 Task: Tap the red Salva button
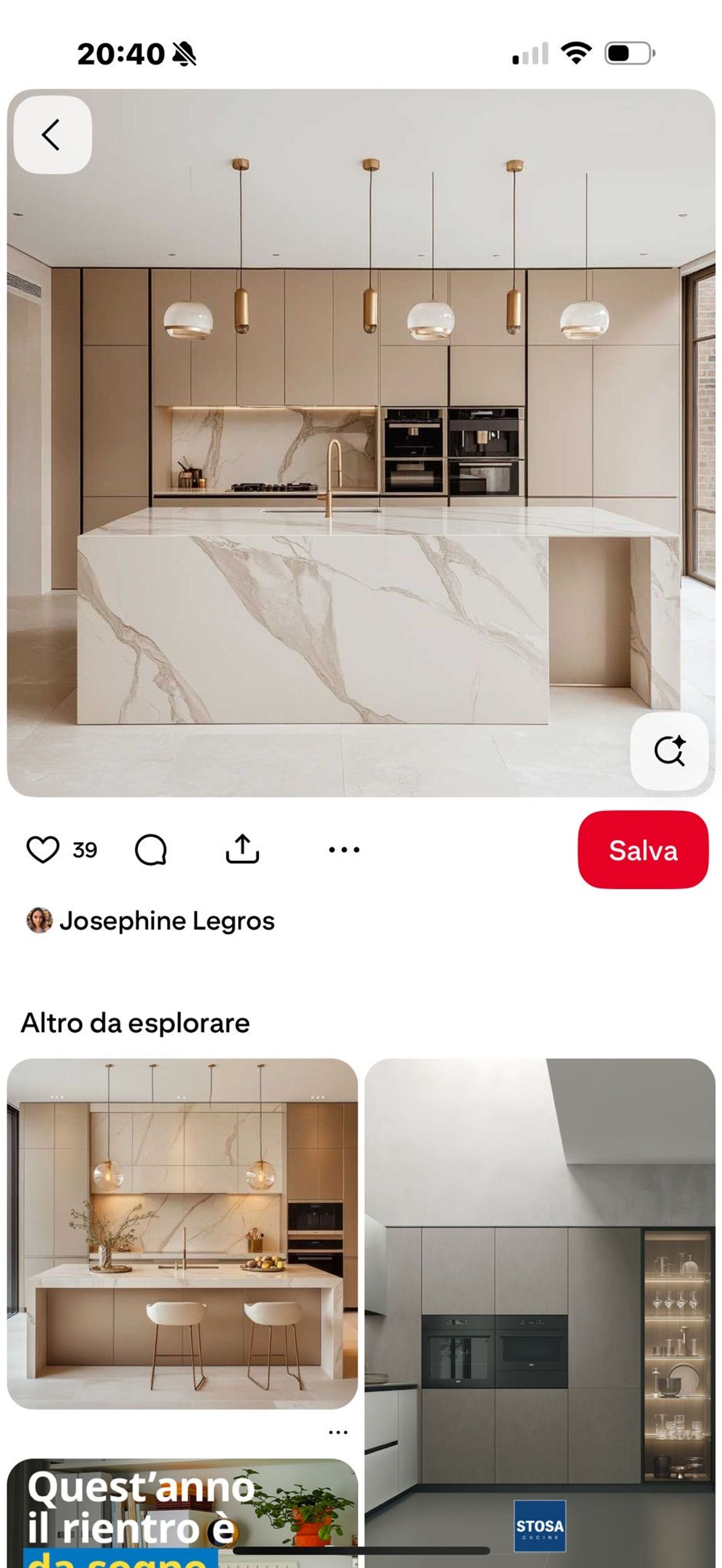(642, 850)
